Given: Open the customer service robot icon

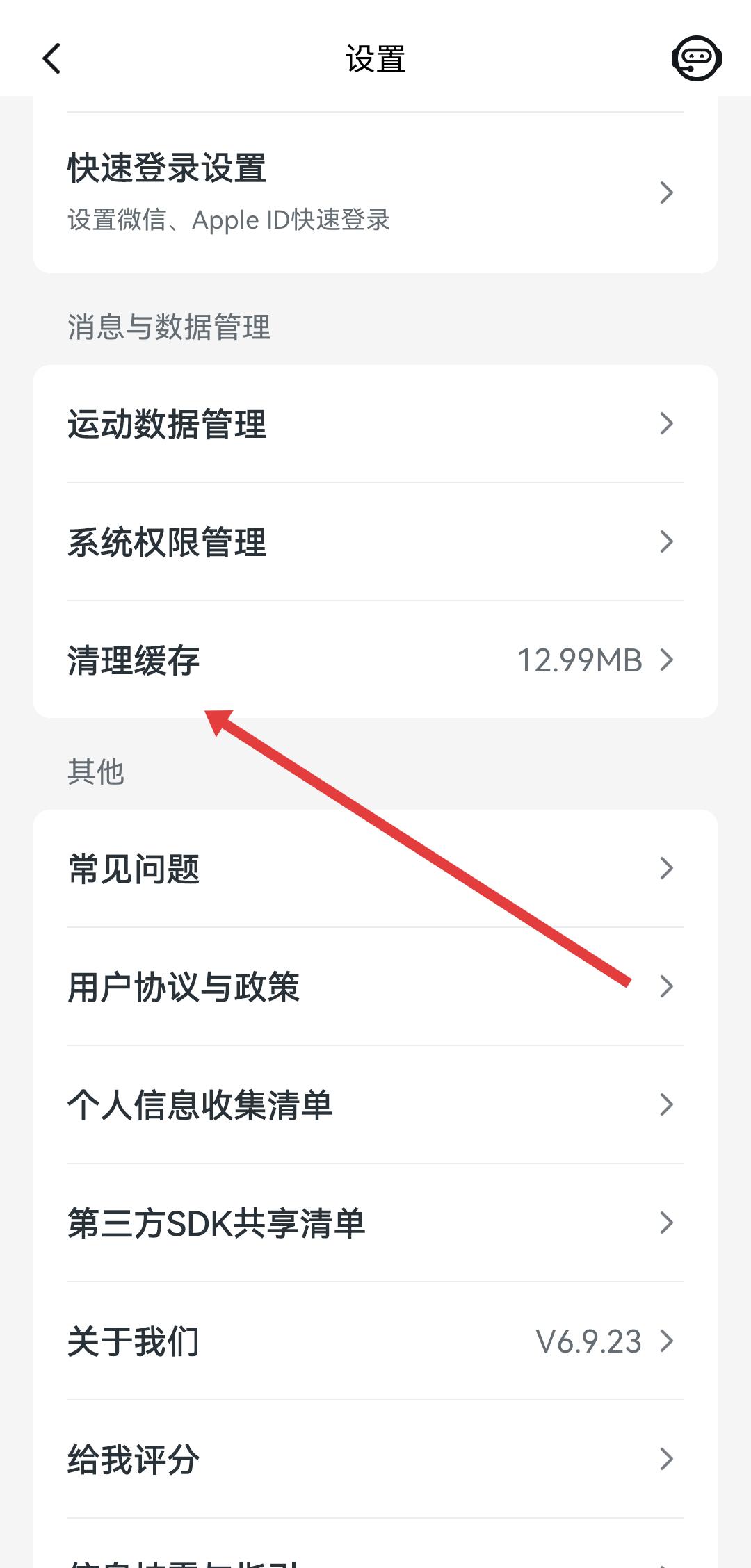Looking at the screenshot, I should tap(696, 58).
